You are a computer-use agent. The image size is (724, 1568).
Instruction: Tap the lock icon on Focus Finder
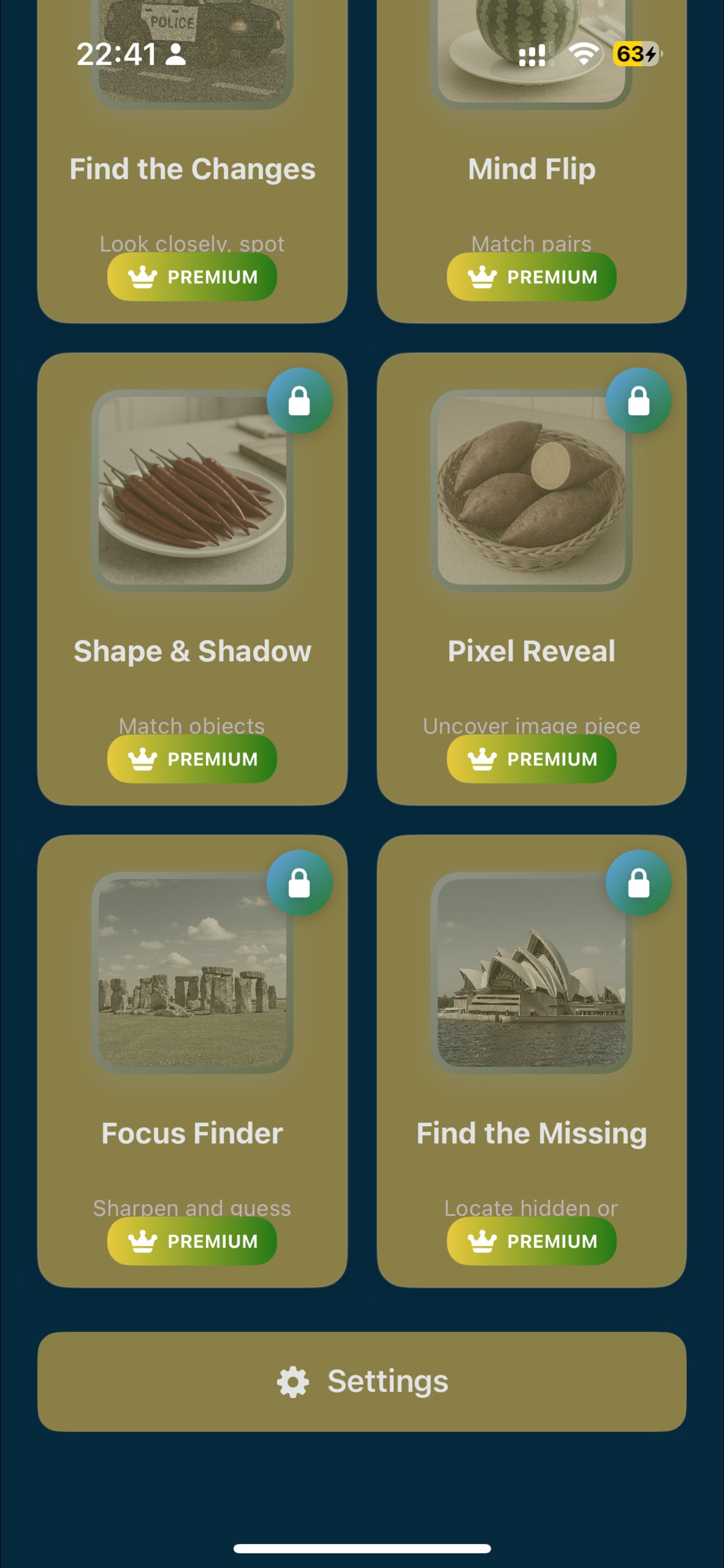point(299,883)
